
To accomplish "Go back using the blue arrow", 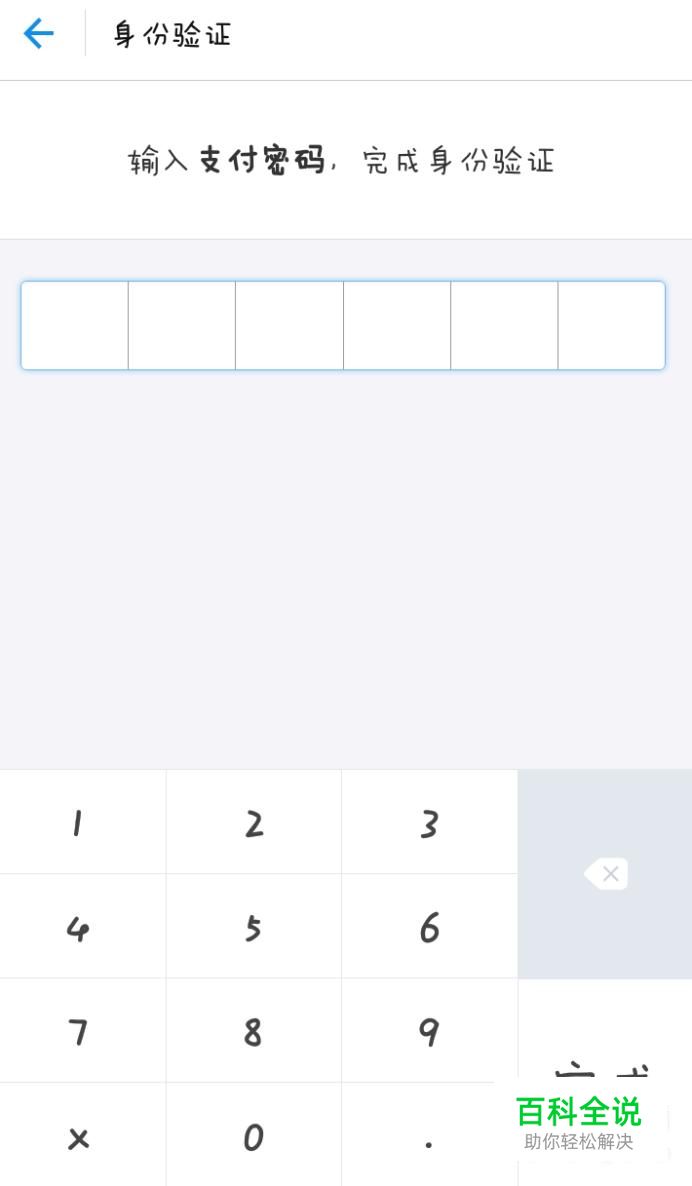I will point(39,33).
